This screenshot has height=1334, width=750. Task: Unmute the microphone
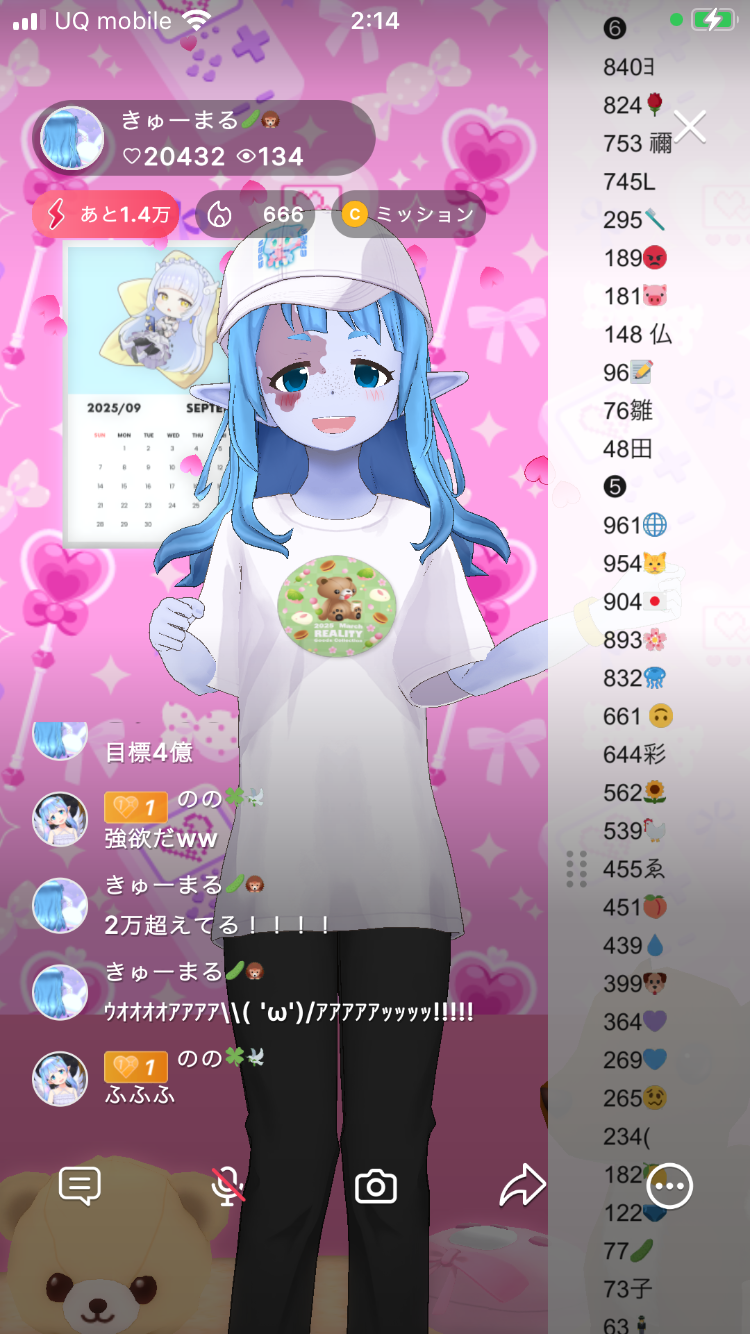click(x=228, y=1186)
